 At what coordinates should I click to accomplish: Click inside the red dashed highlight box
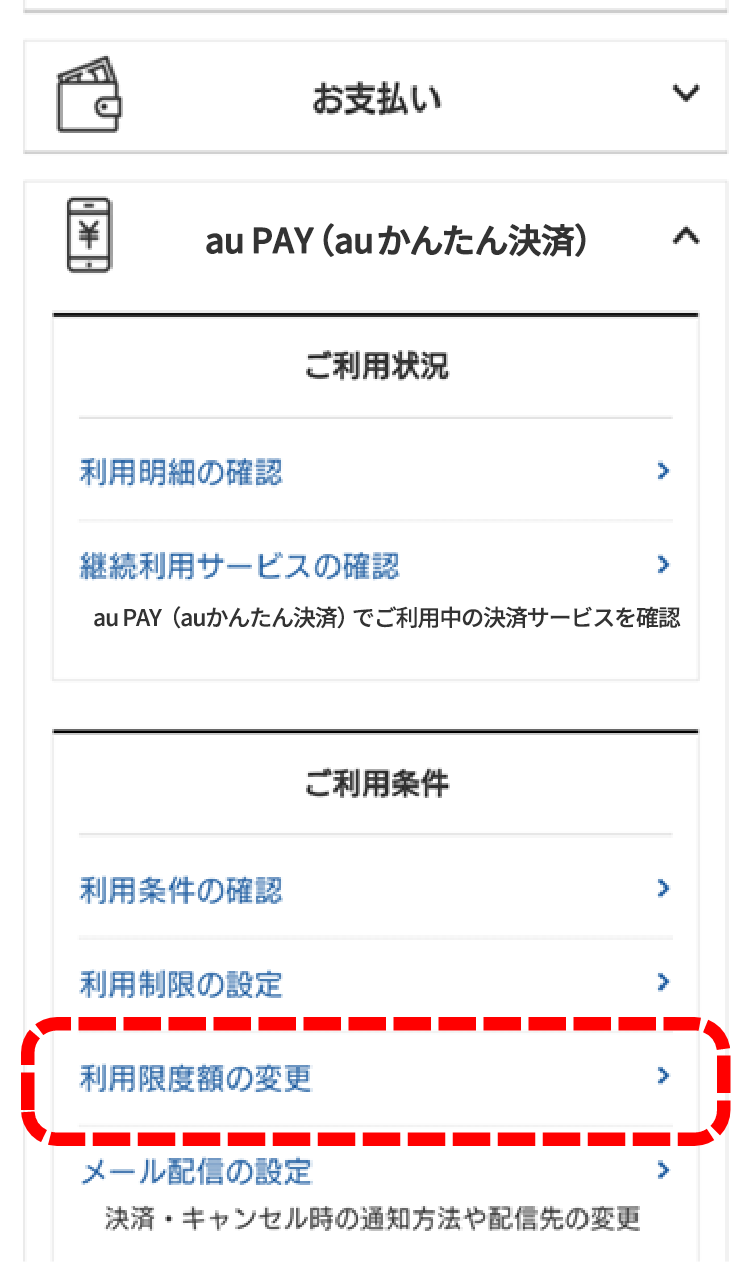375,1076
